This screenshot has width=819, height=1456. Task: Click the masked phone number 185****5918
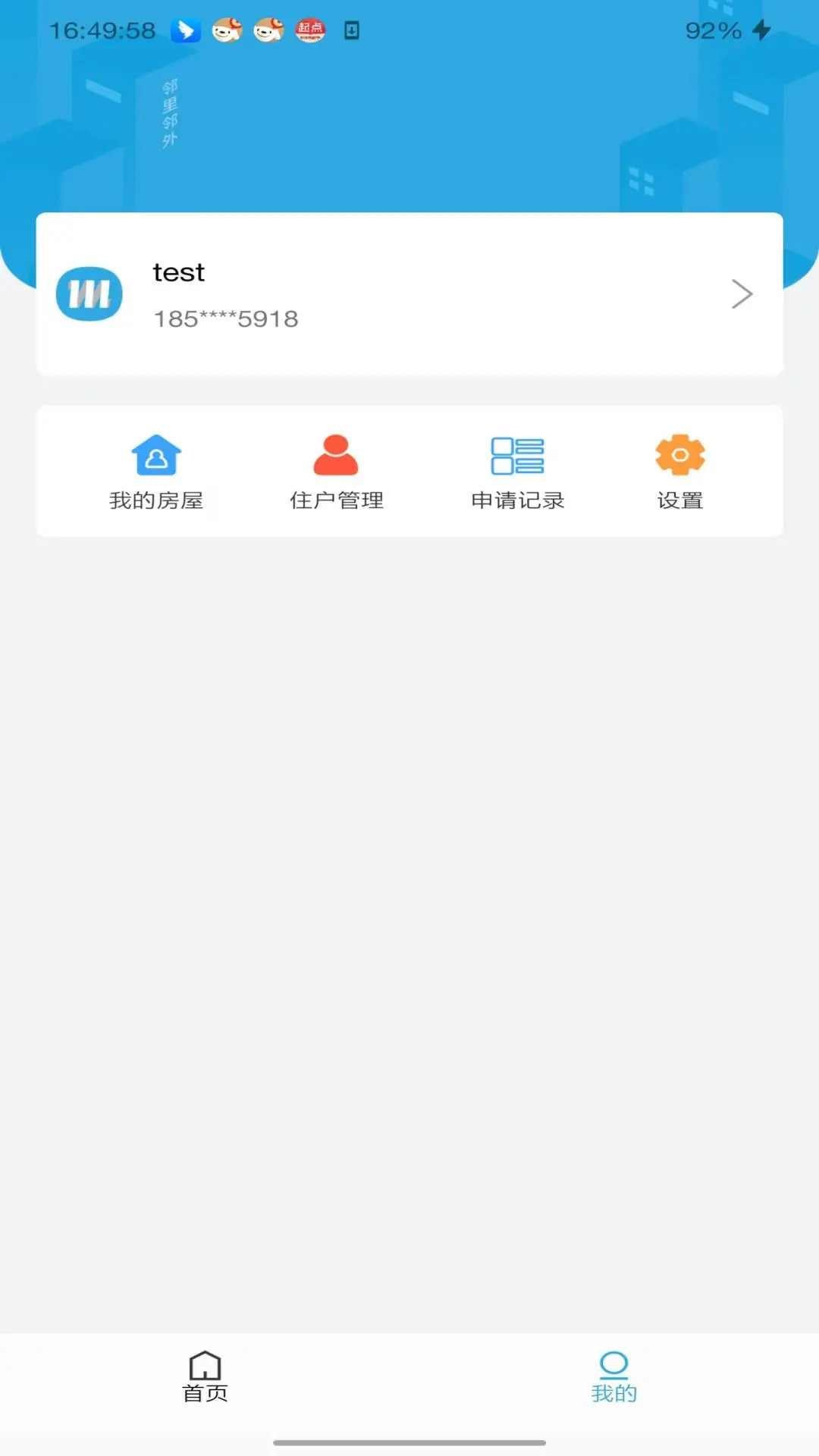coord(225,318)
